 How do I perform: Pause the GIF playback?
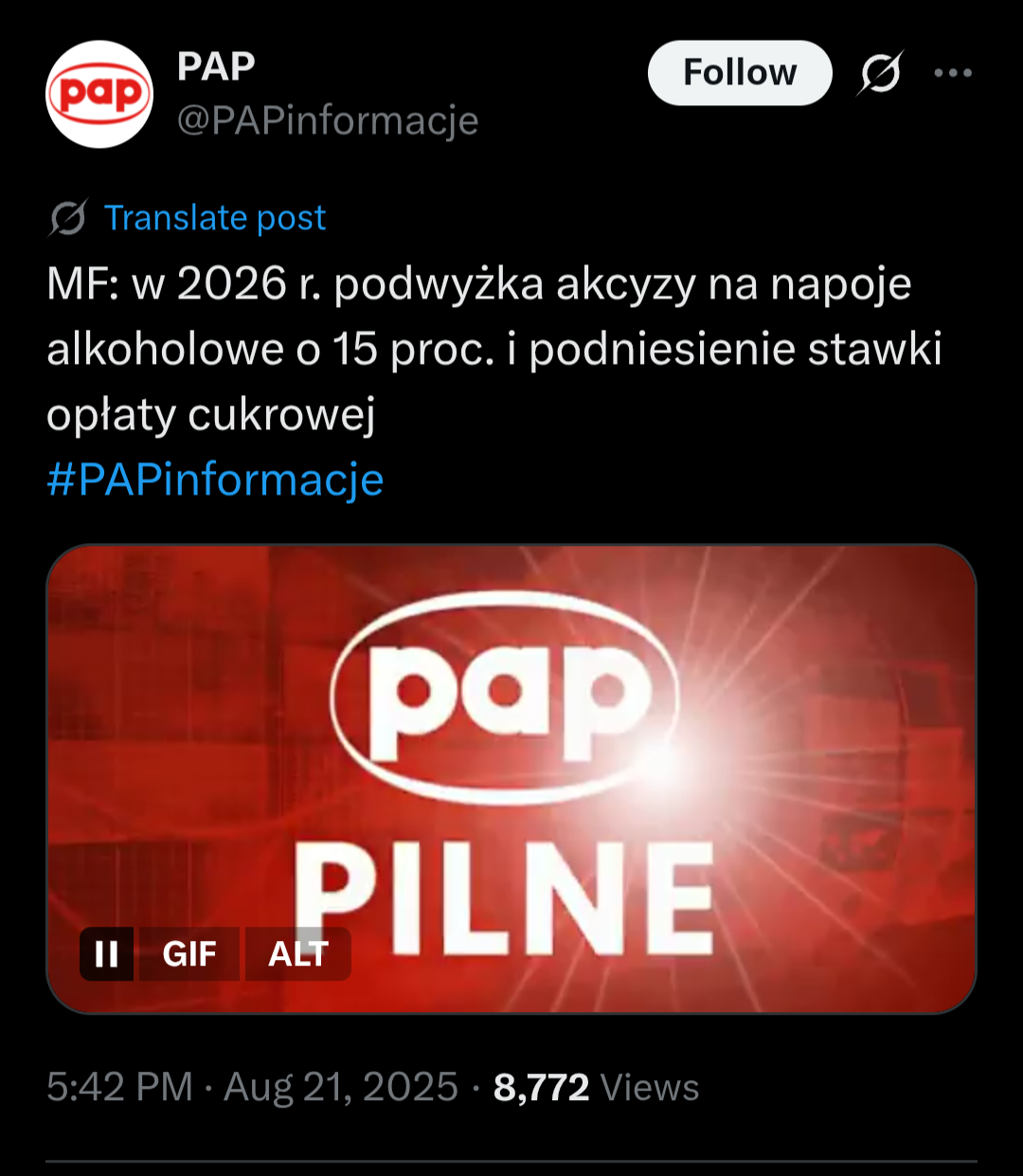[107, 953]
